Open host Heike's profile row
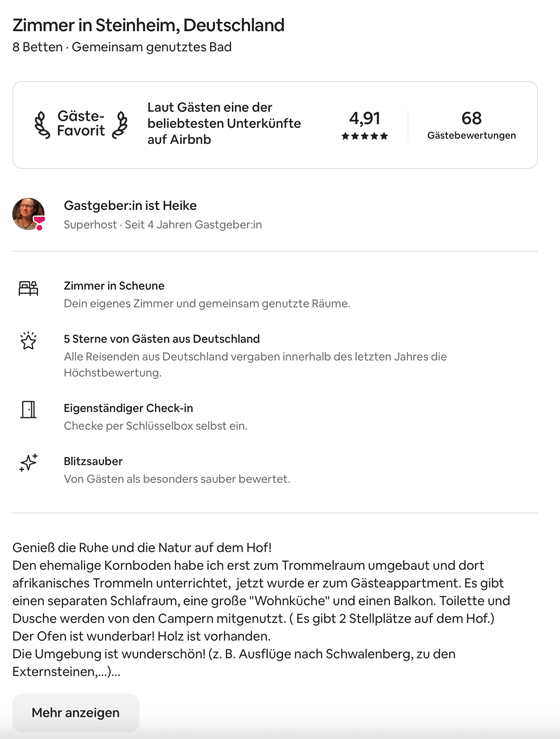The width and height of the screenshot is (560, 739). (x=275, y=214)
